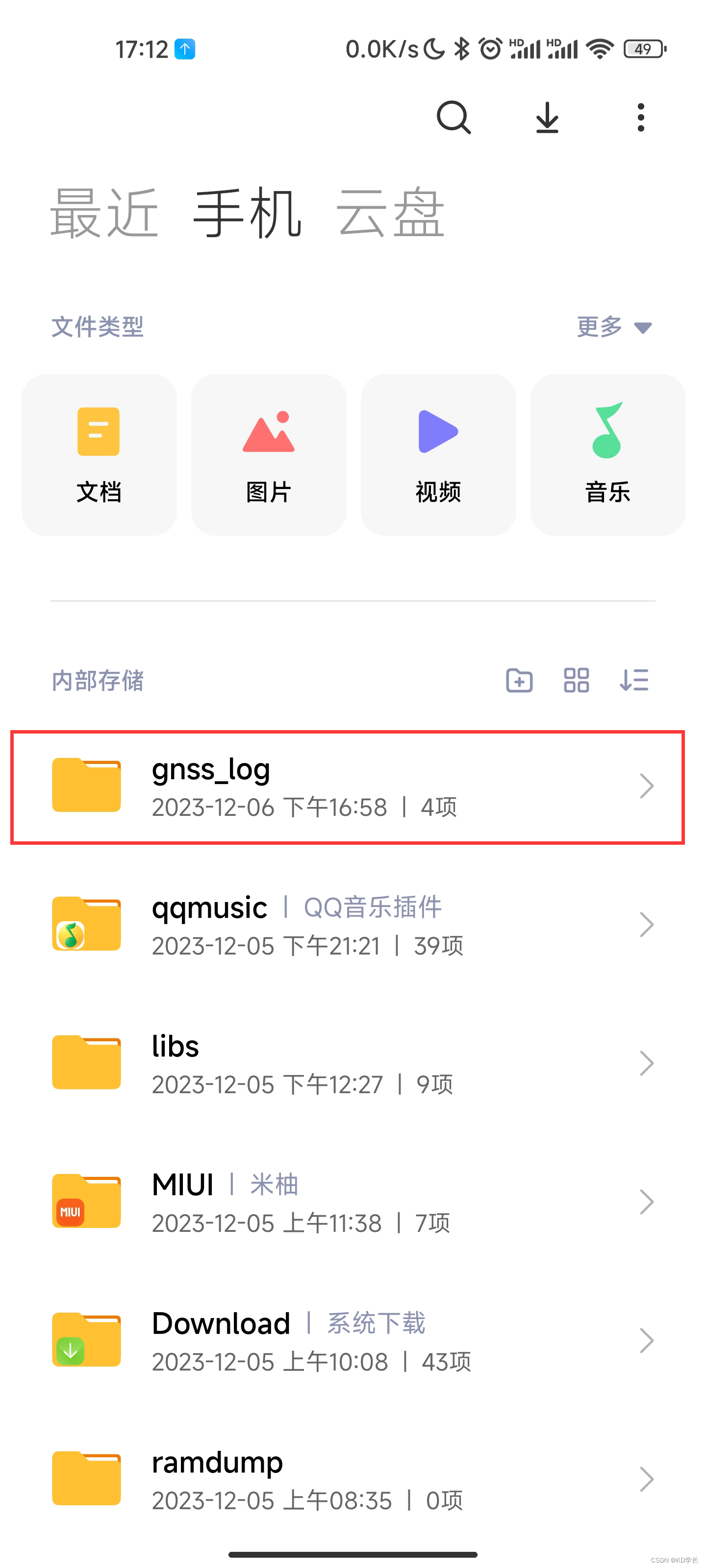Open the downloads arrow icon
The height and width of the screenshot is (1568, 706).
pos(547,118)
